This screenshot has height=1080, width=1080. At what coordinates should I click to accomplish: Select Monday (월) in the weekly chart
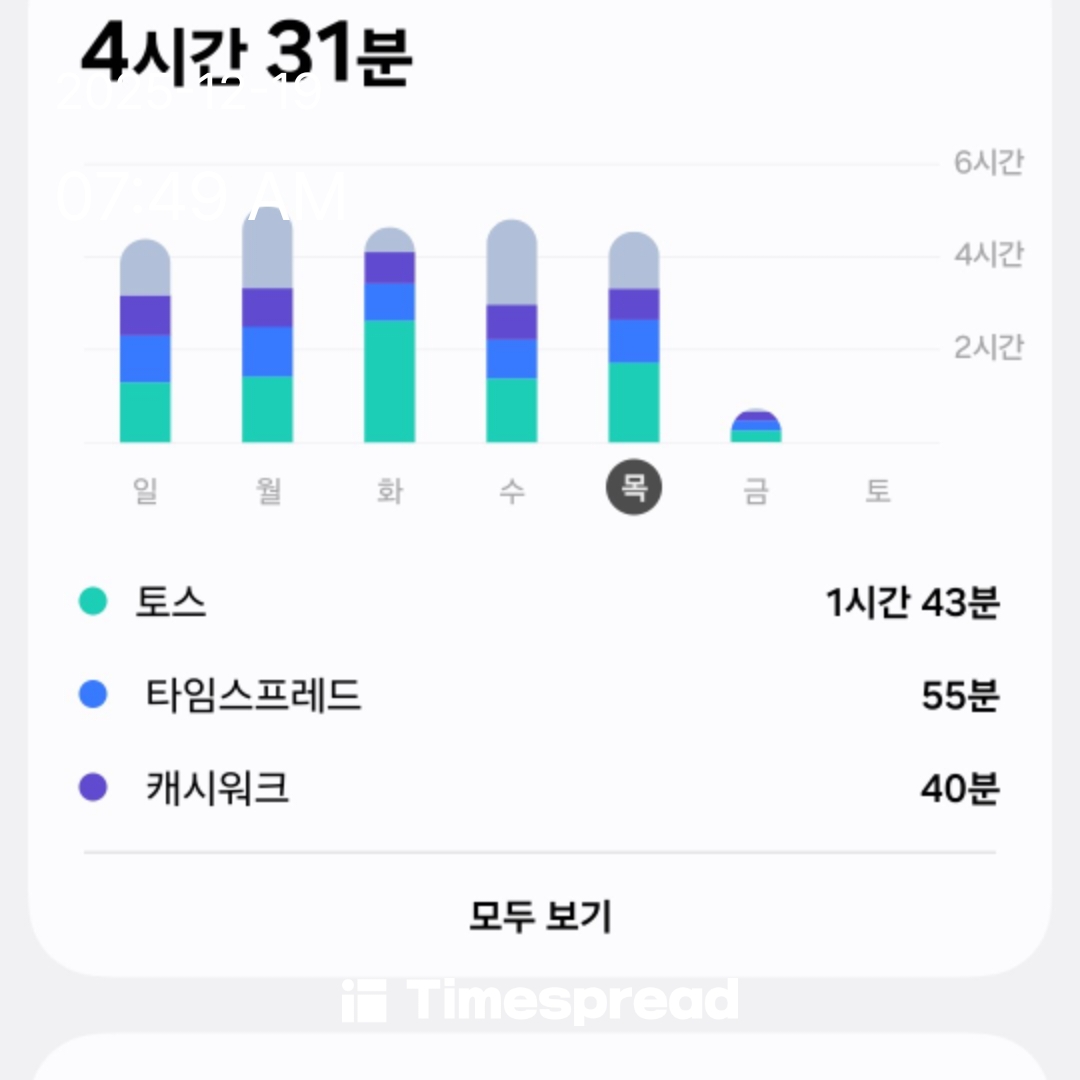click(268, 491)
